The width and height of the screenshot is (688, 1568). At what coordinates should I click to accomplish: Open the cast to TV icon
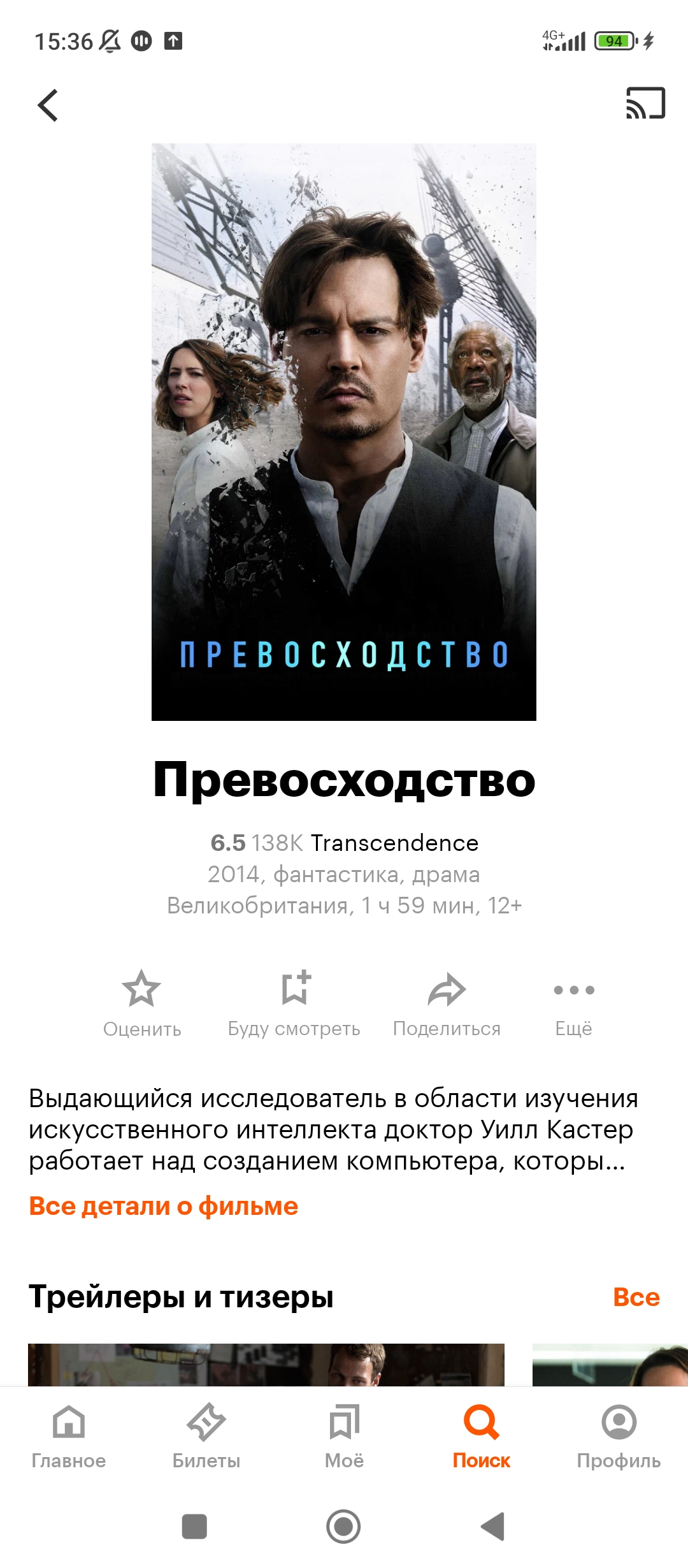click(645, 103)
